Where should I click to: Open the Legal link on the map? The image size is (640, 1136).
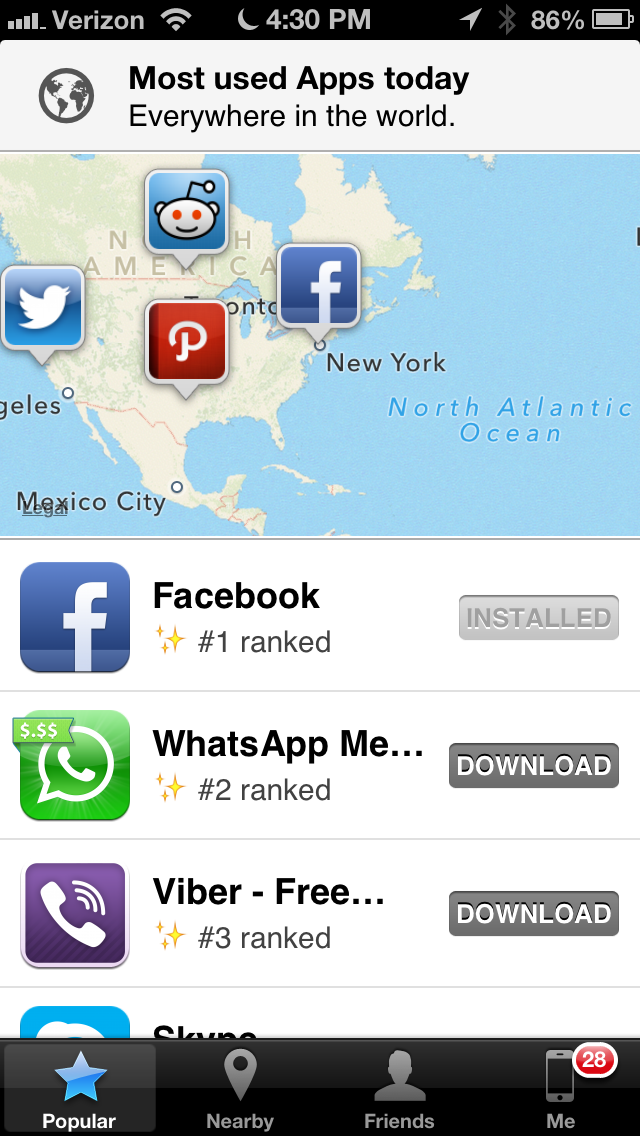point(45,509)
